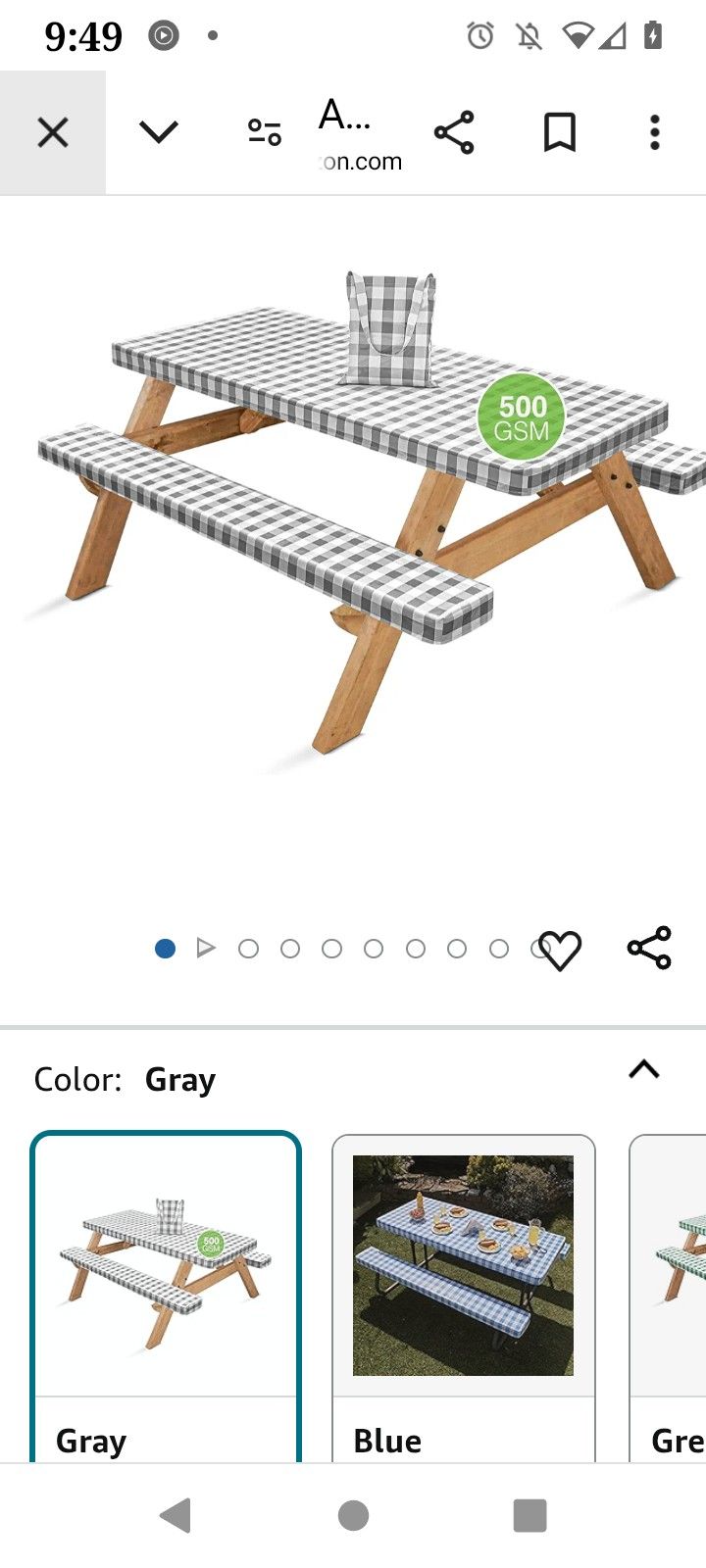This screenshot has width=706, height=1568.
Task: Tap the Android home button
Action: (x=353, y=1514)
